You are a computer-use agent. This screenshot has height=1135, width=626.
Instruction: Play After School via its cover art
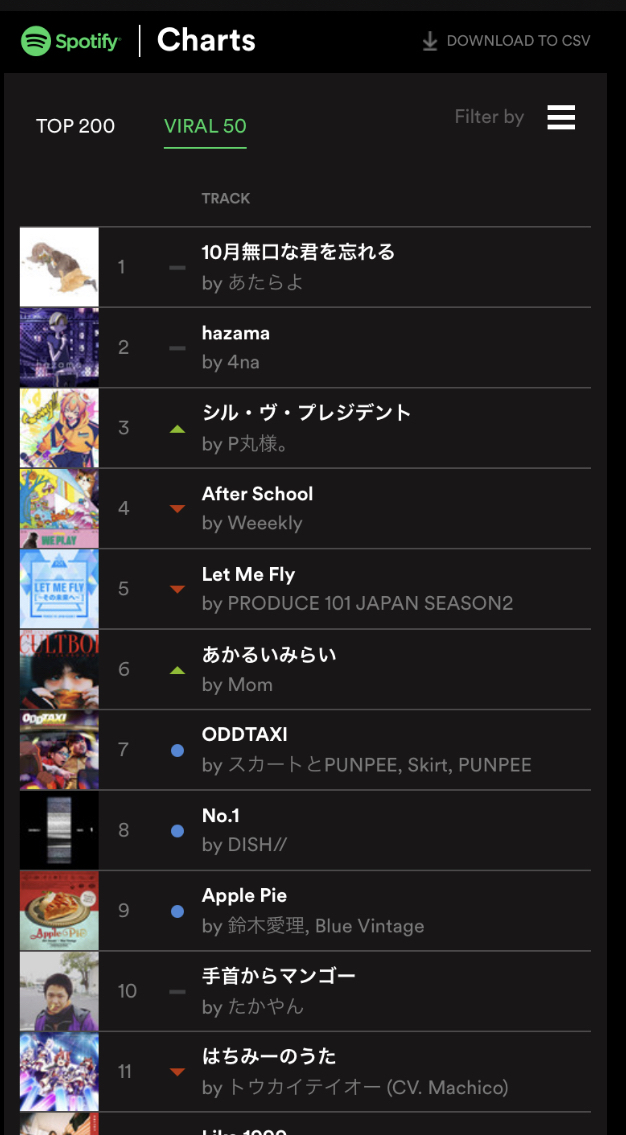pyautogui.click(x=59, y=508)
